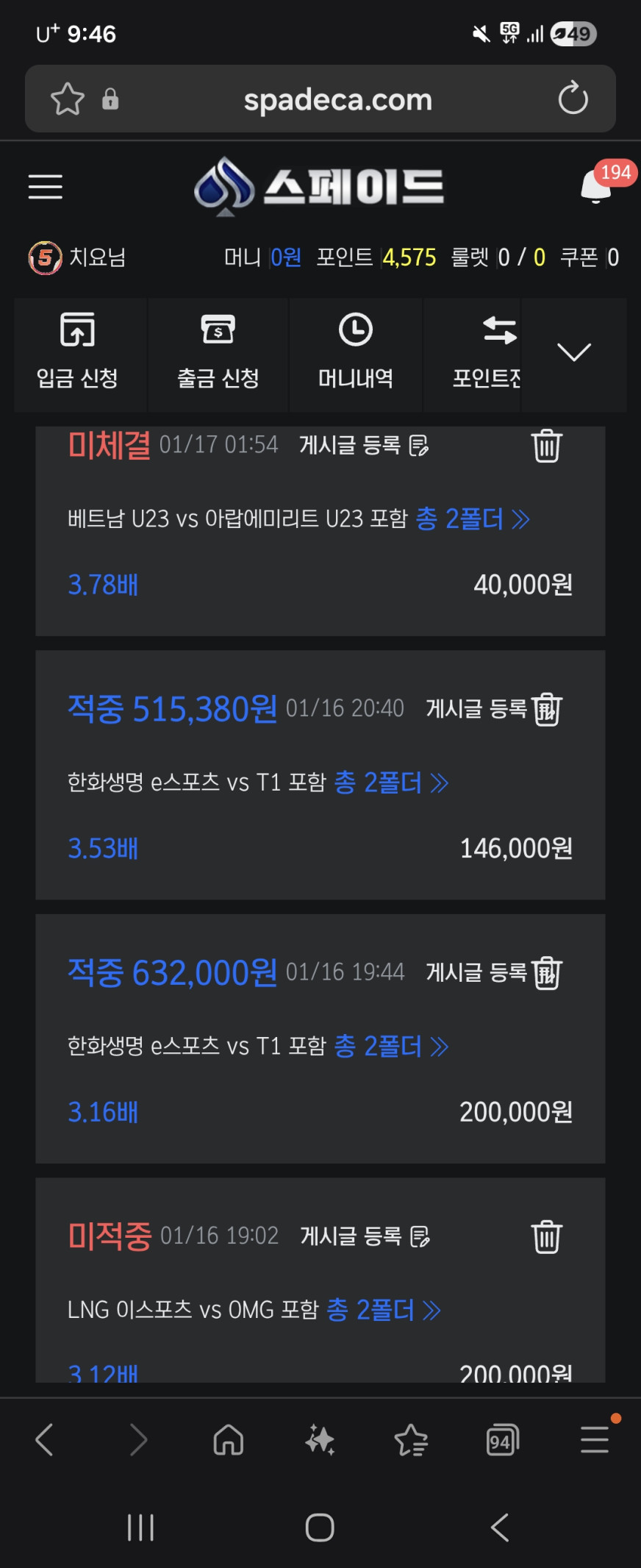This screenshot has height=1568, width=641.
Task: Open the browser tabs view showing 94
Action: click(x=503, y=1440)
